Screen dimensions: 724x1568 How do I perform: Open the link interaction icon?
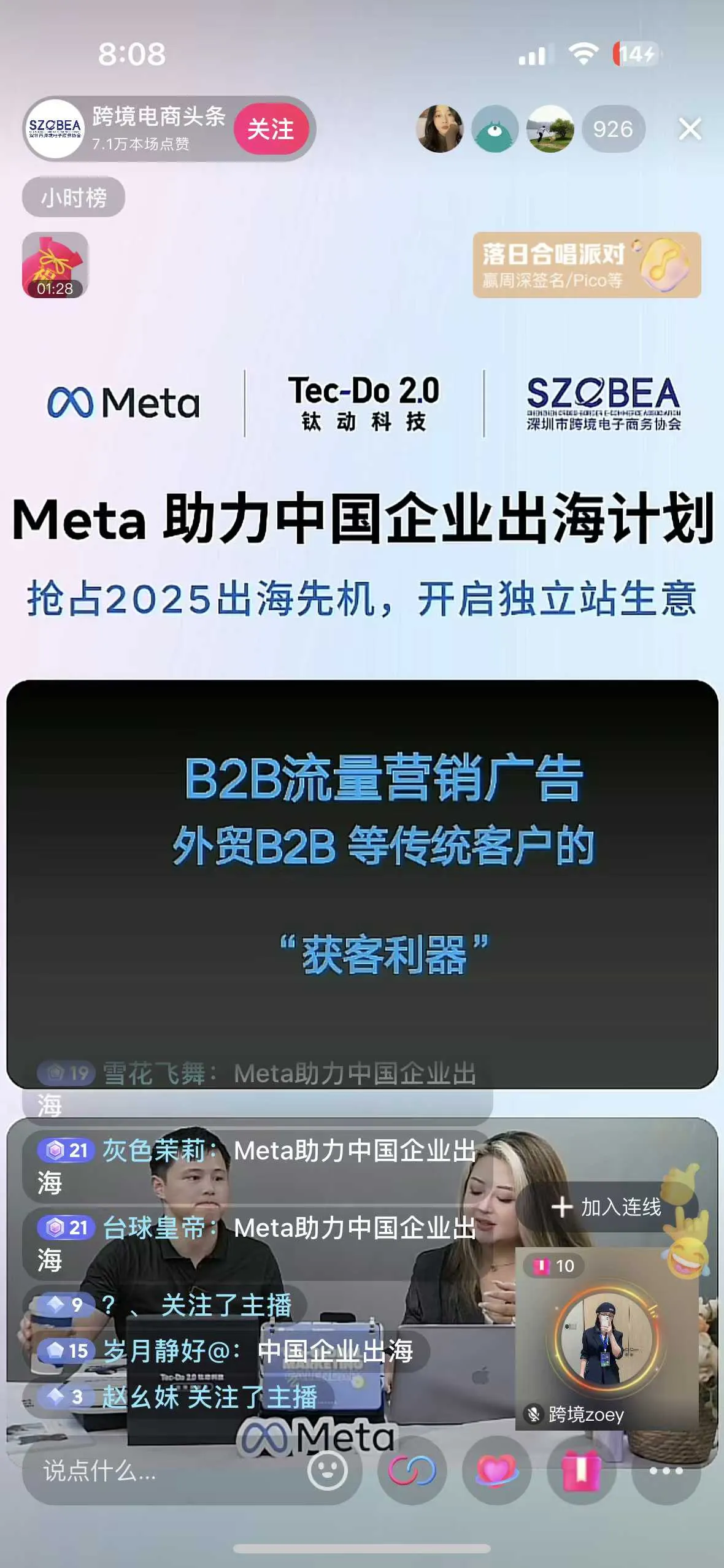412,1470
